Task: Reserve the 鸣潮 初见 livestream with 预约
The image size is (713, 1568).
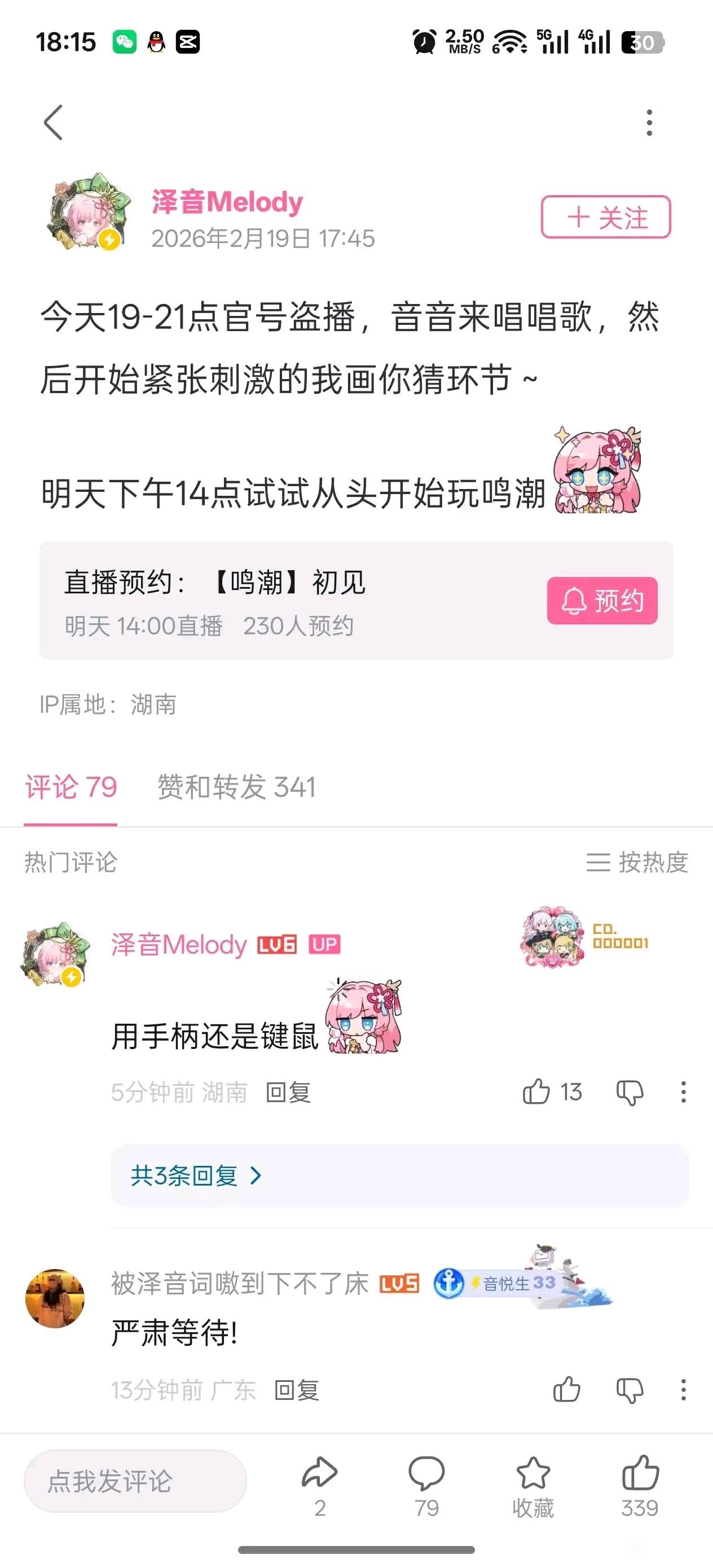Action: [x=601, y=600]
